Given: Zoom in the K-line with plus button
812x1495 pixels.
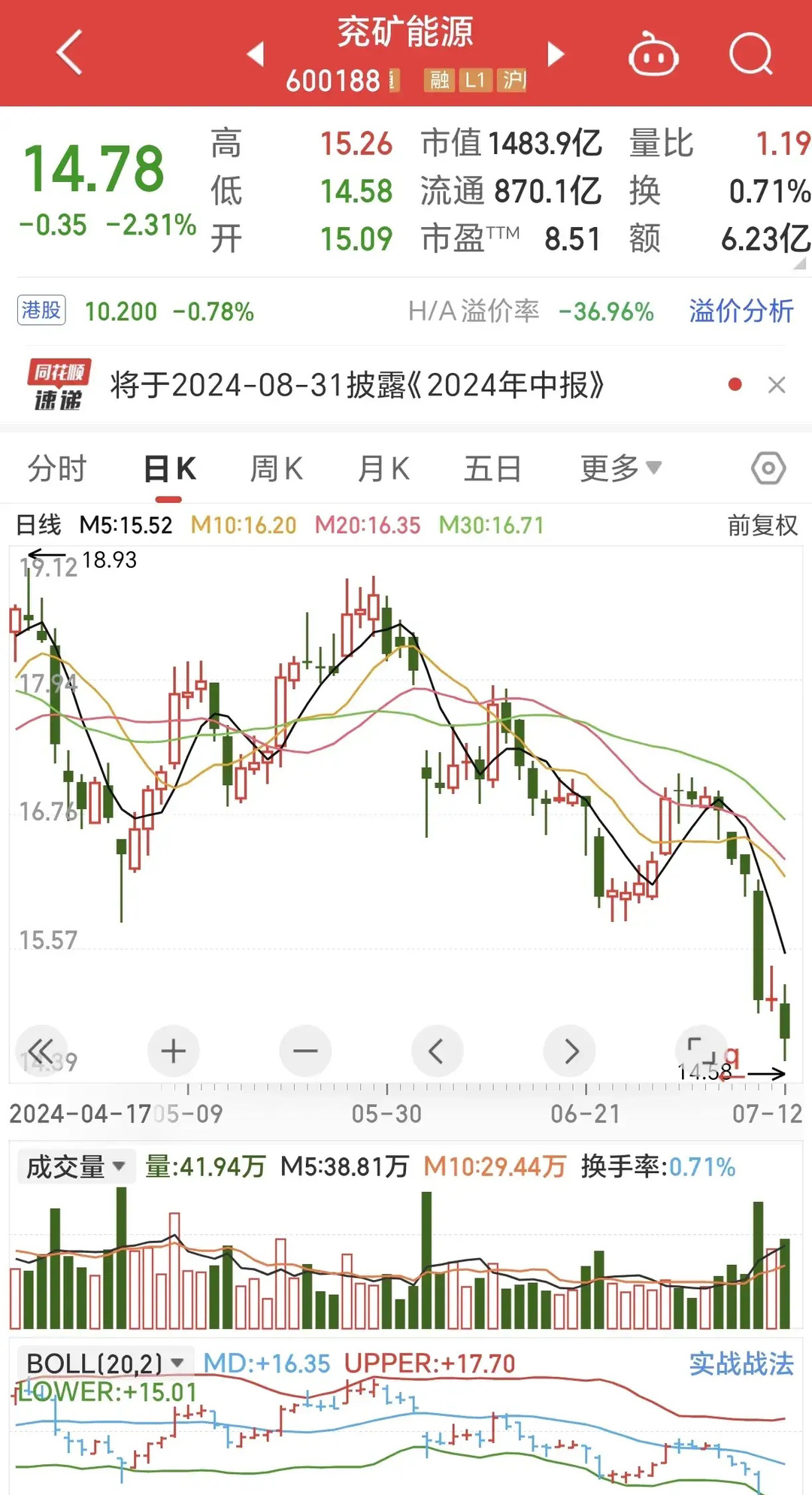Looking at the screenshot, I should 173,1051.
